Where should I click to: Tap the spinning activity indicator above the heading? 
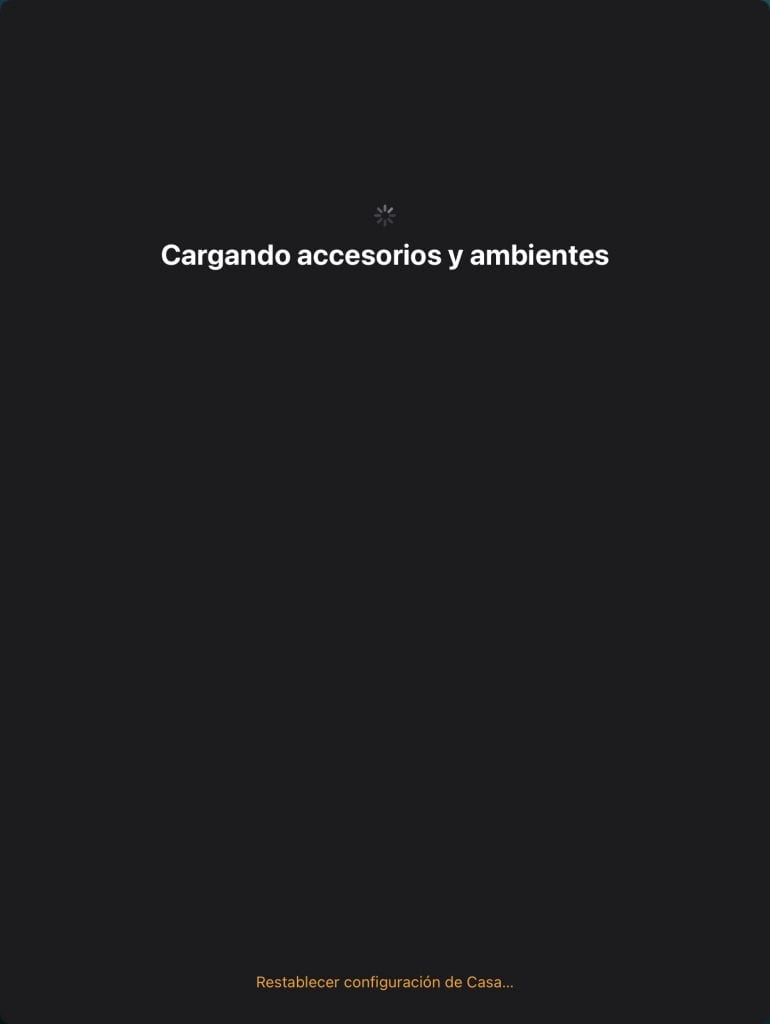coord(385,214)
